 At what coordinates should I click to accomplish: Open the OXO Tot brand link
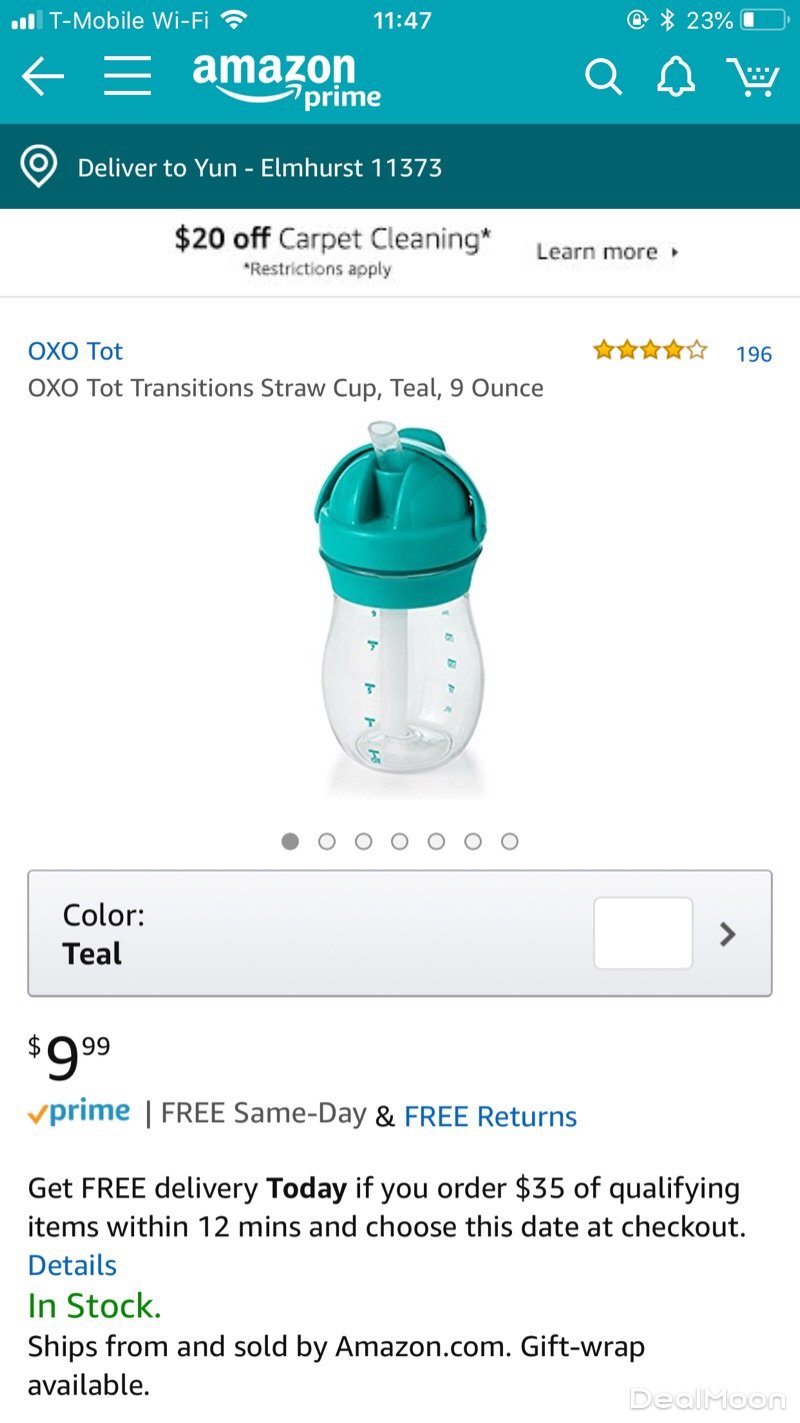point(75,351)
